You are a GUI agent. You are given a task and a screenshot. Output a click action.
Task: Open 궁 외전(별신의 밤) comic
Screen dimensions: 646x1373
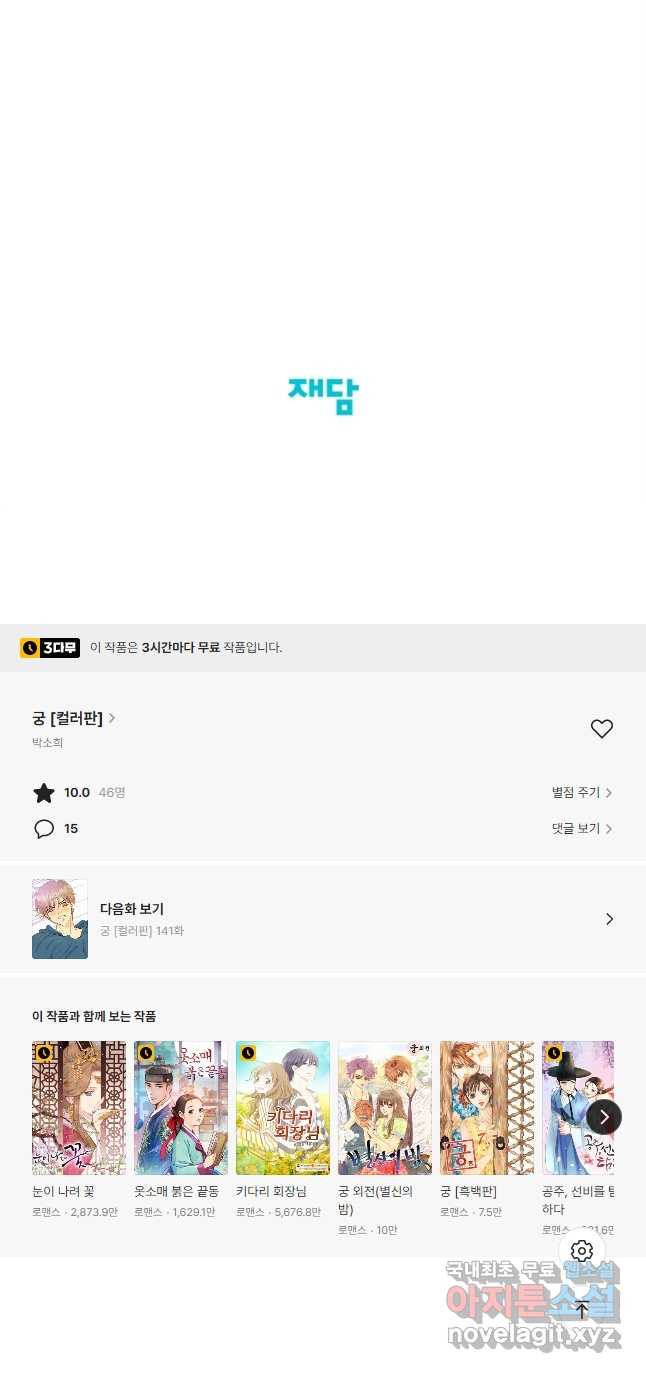(385, 1108)
